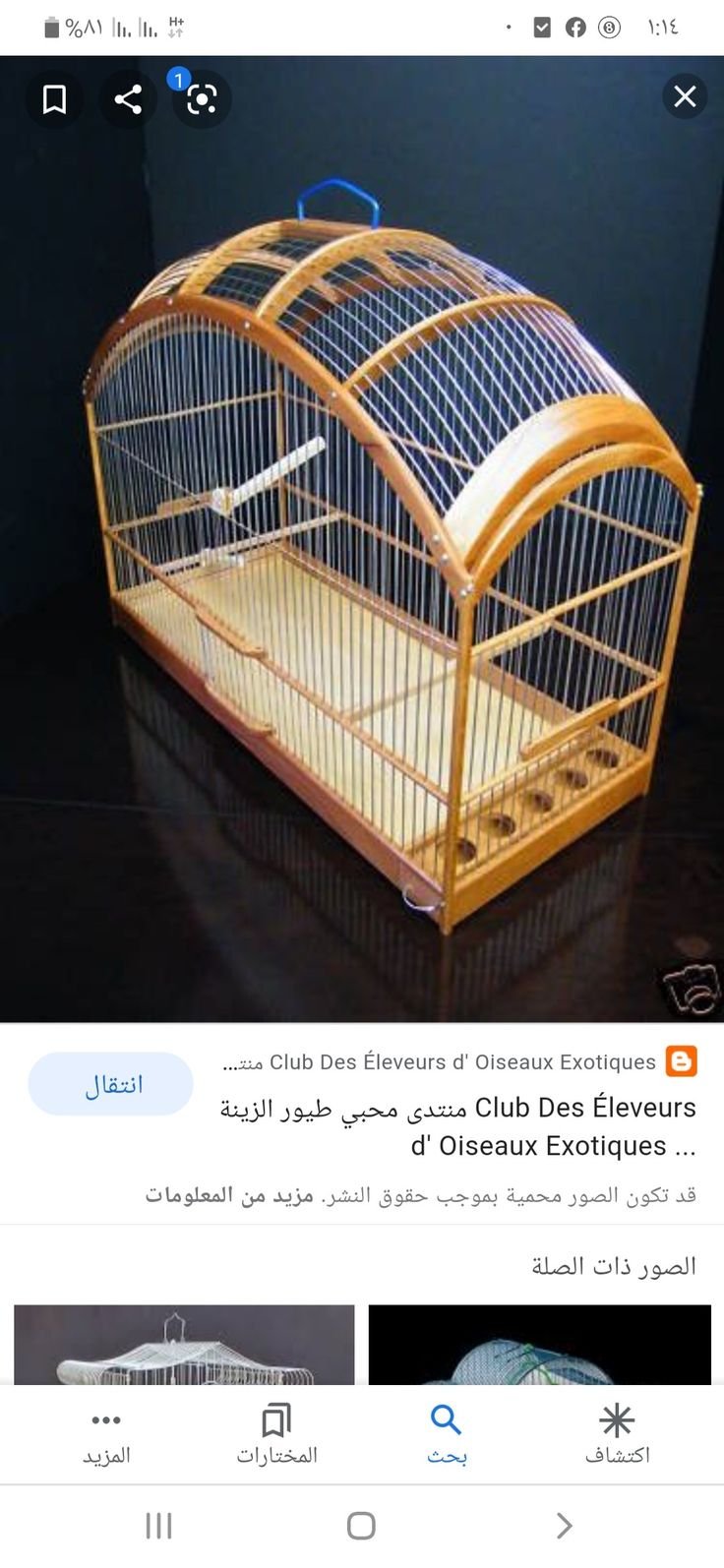Switch to the اكتشاف tab
This screenshot has width=724, height=1568.
point(617,1435)
